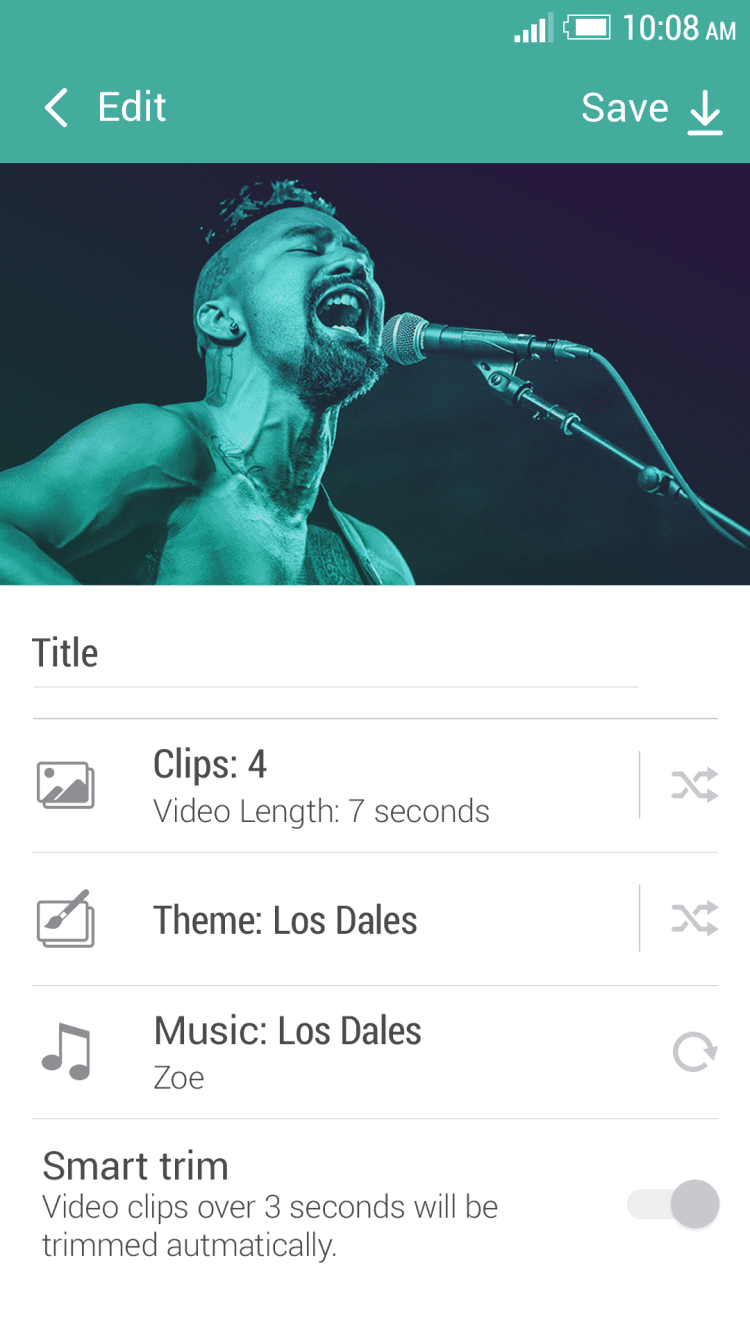Go back from the Edit screen
The height and width of the screenshot is (1333, 750).
tap(57, 108)
